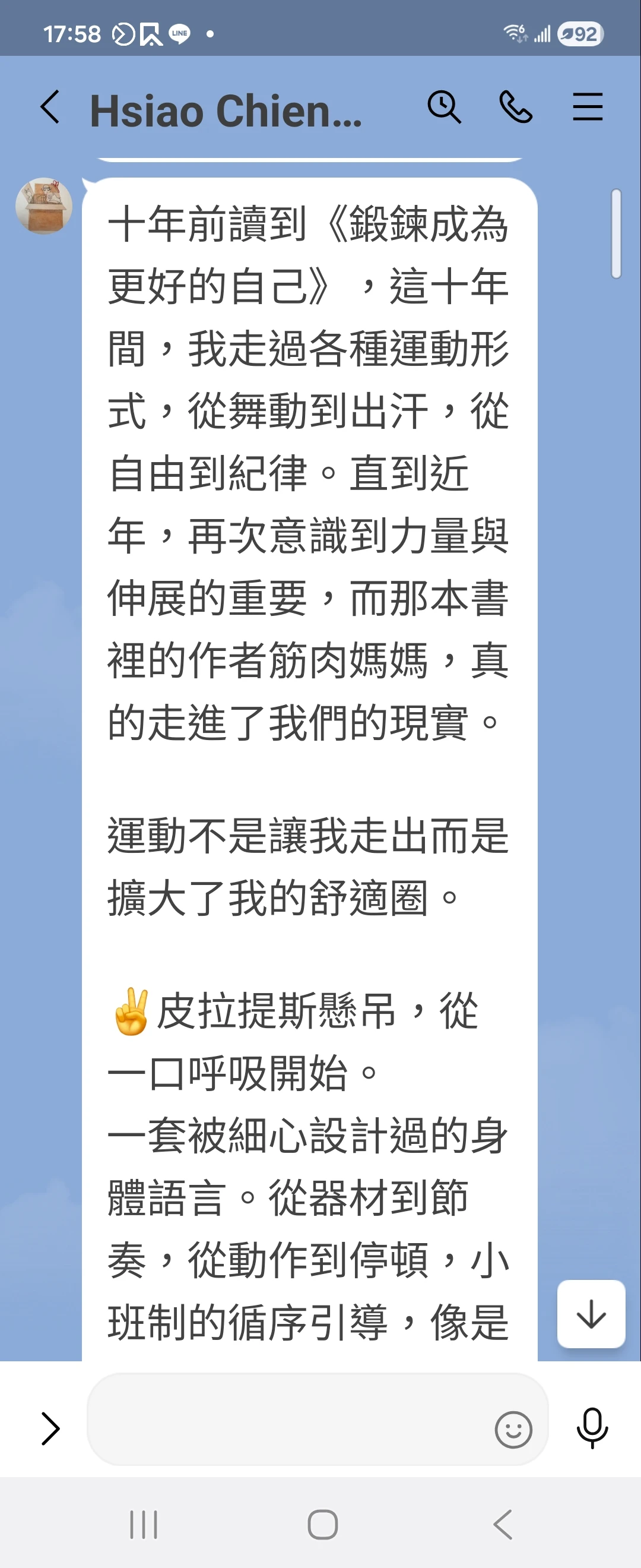Start a voice call
Screen dimensions: 641x1568
[x=516, y=107]
